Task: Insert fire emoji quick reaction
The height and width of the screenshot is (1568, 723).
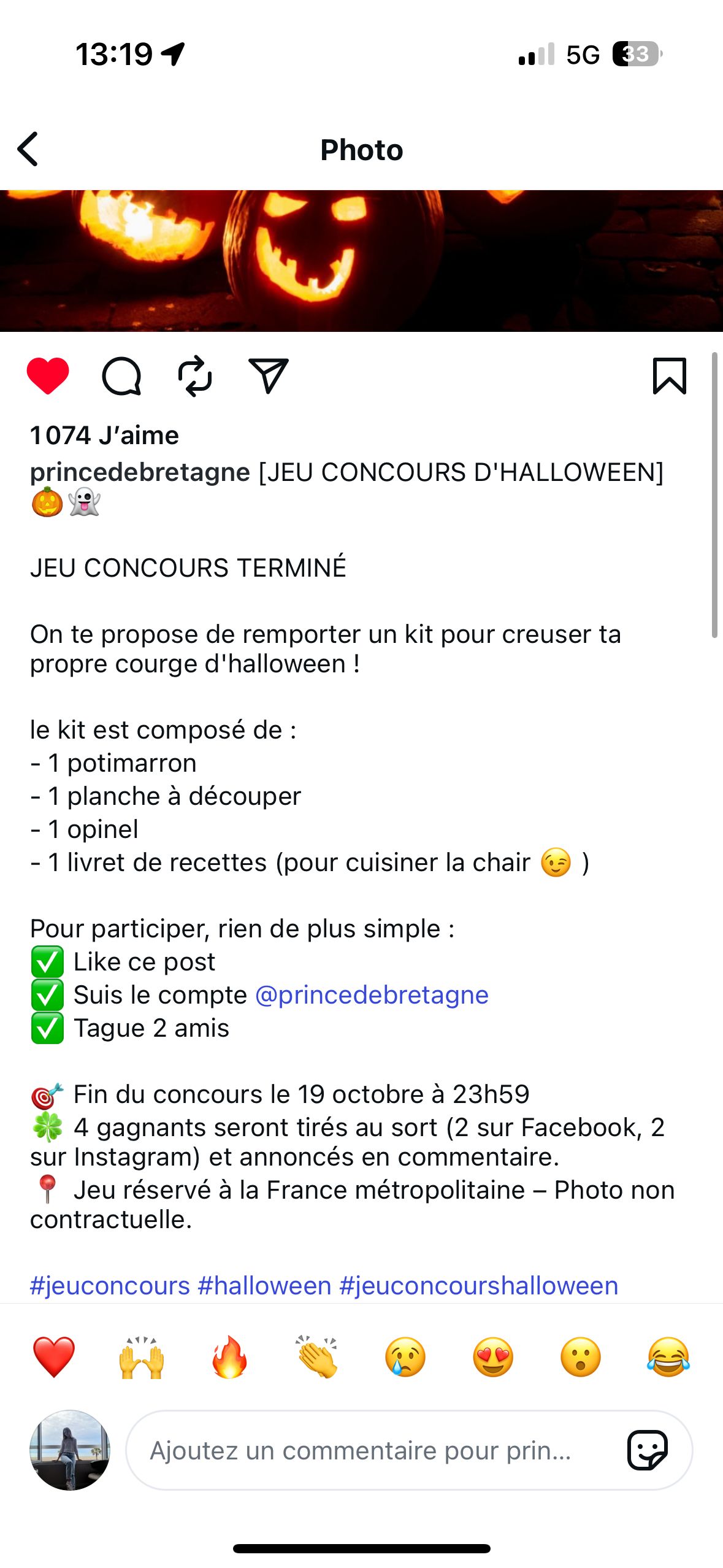Action: pos(229,1357)
